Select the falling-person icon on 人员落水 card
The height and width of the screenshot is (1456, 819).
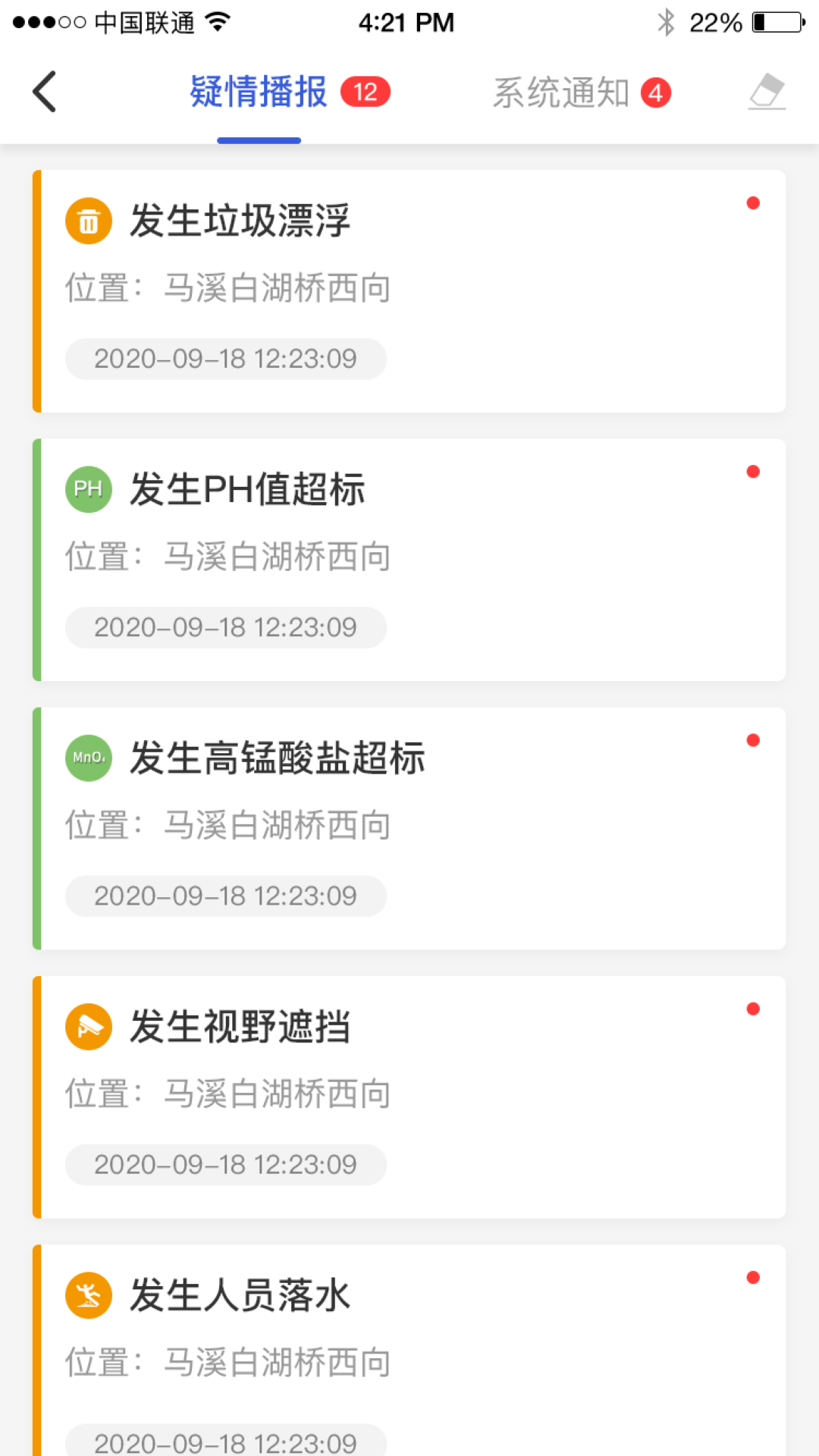[x=89, y=1294]
